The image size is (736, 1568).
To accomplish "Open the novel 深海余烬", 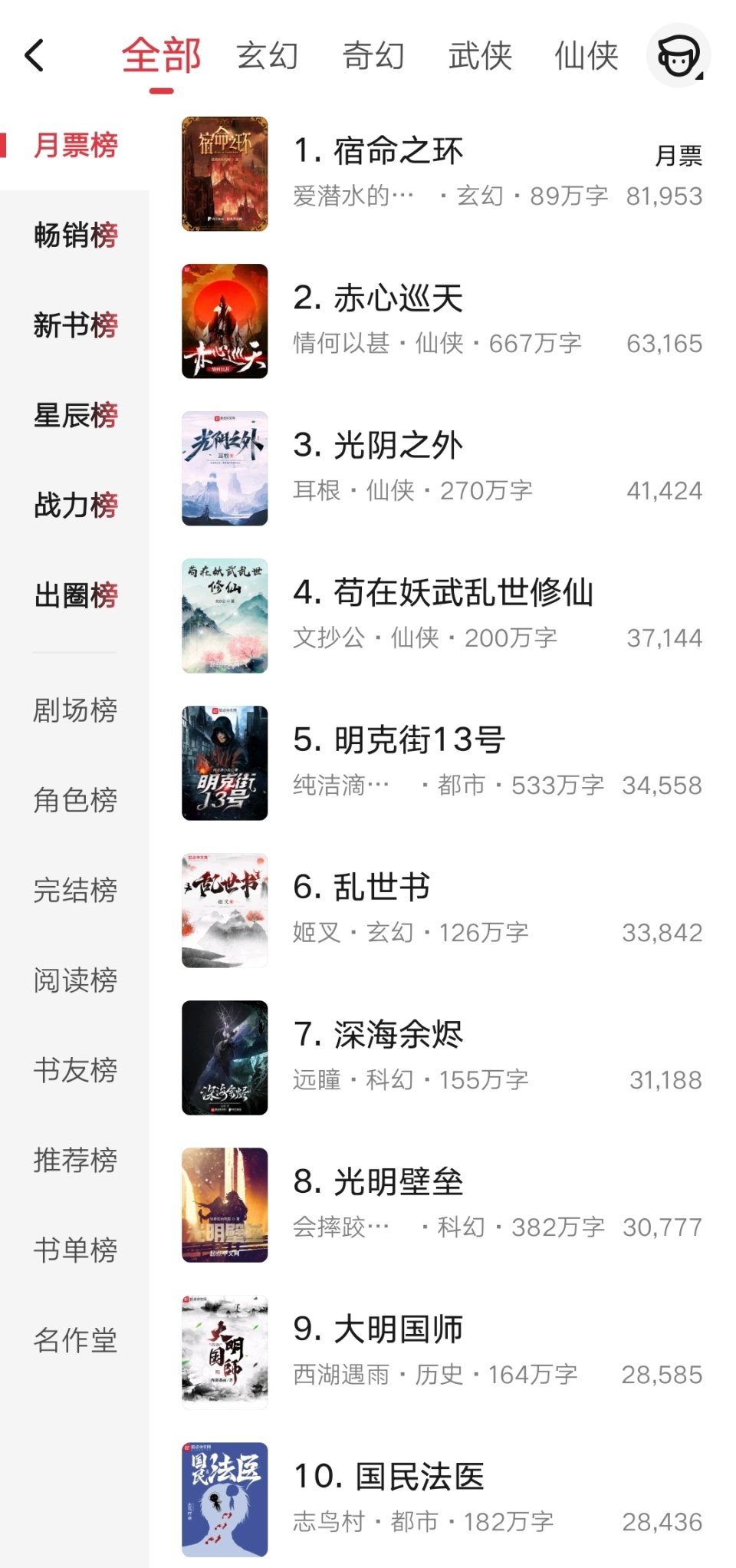I will pyautogui.click(x=379, y=1035).
